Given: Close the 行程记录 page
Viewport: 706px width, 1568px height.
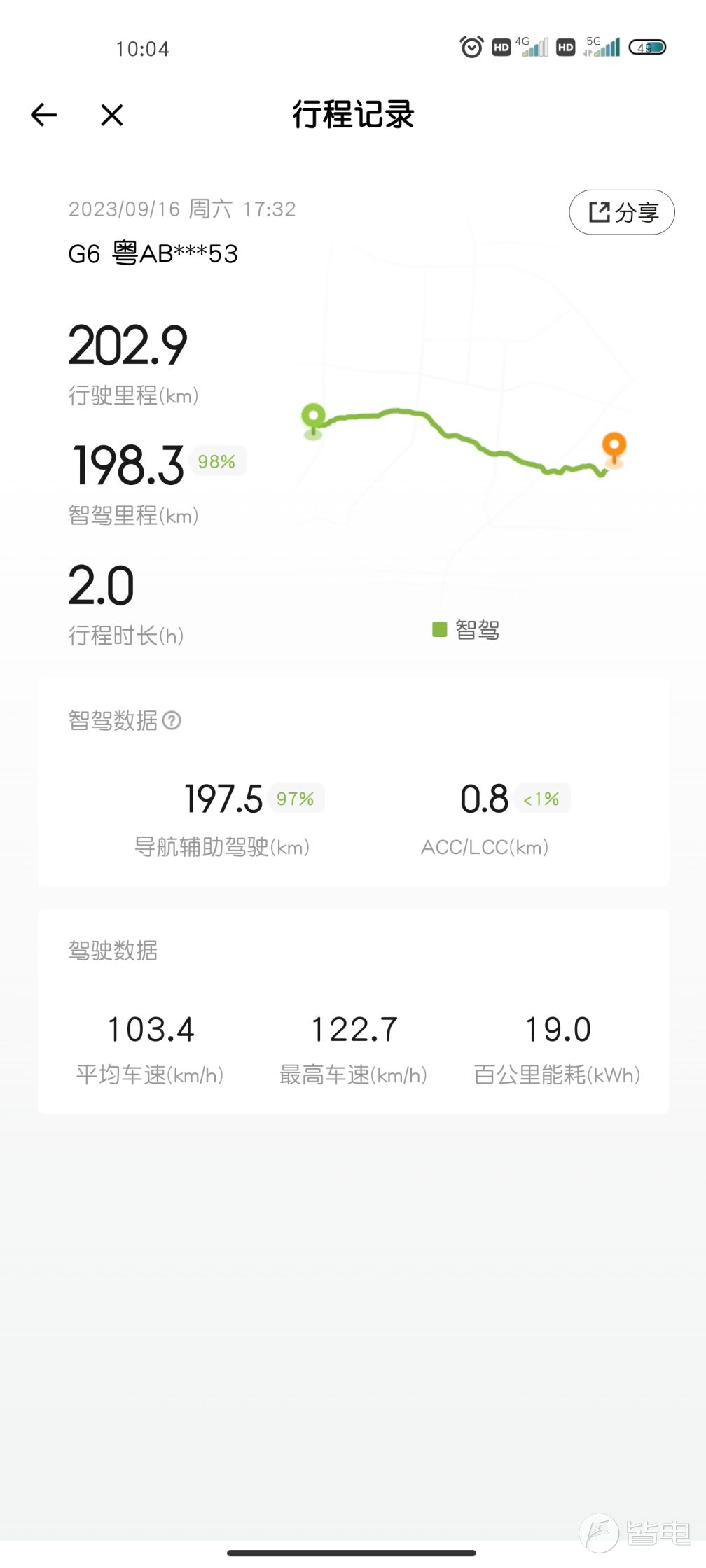Looking at the screenshot, I should point(112,115).
